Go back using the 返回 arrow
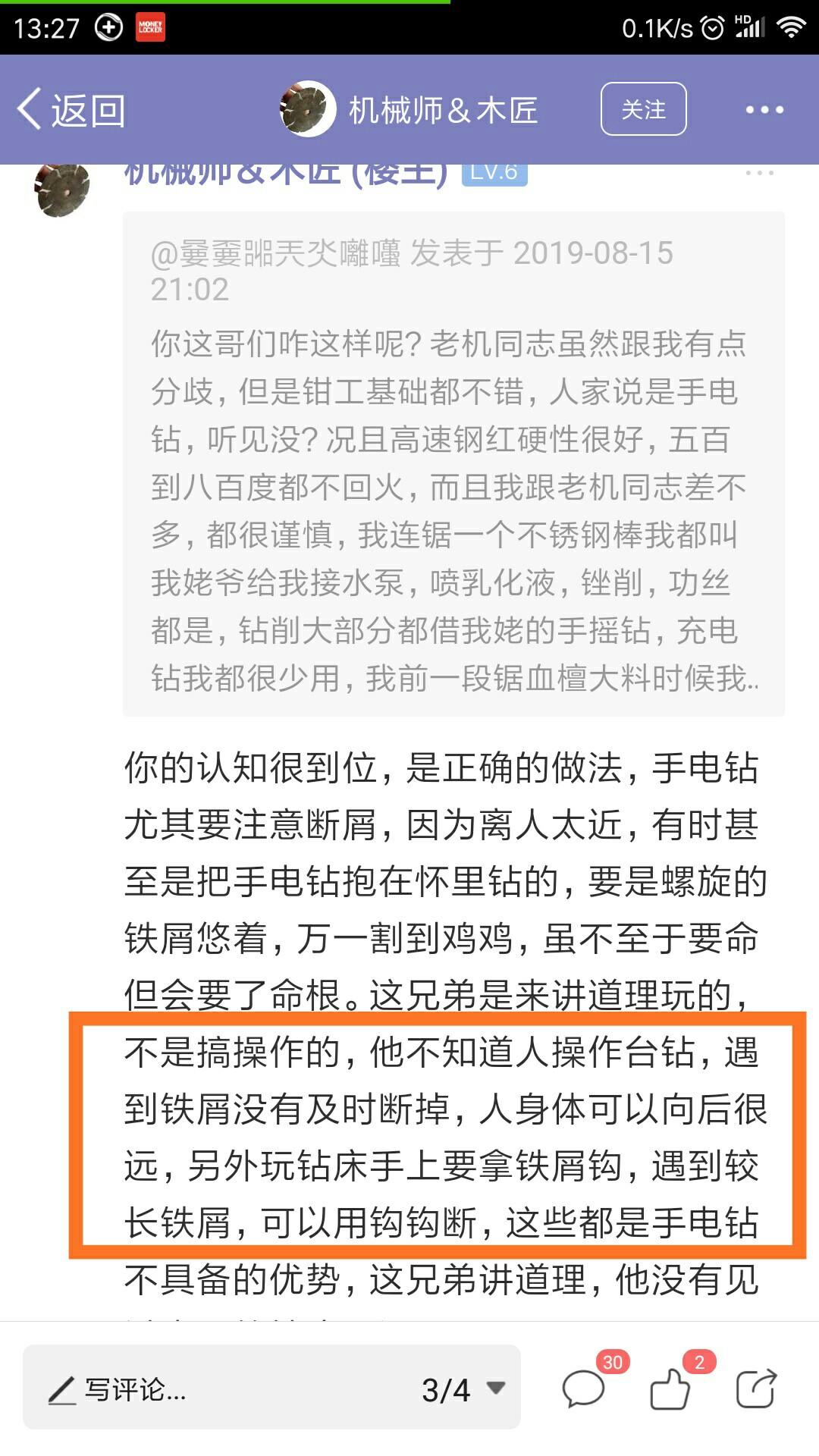Viewport: 819px width, 1456px height. 71,110
